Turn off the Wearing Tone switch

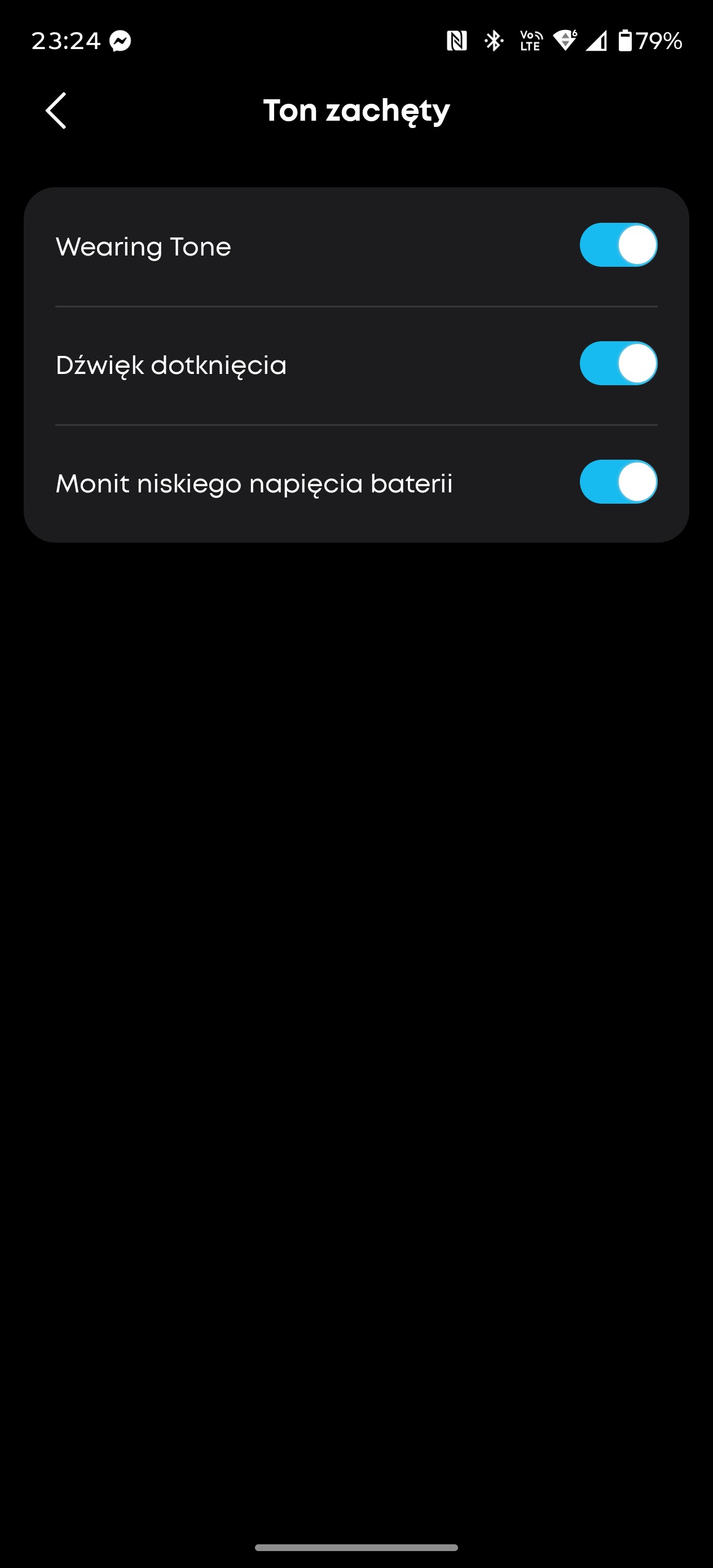(618, 245)
